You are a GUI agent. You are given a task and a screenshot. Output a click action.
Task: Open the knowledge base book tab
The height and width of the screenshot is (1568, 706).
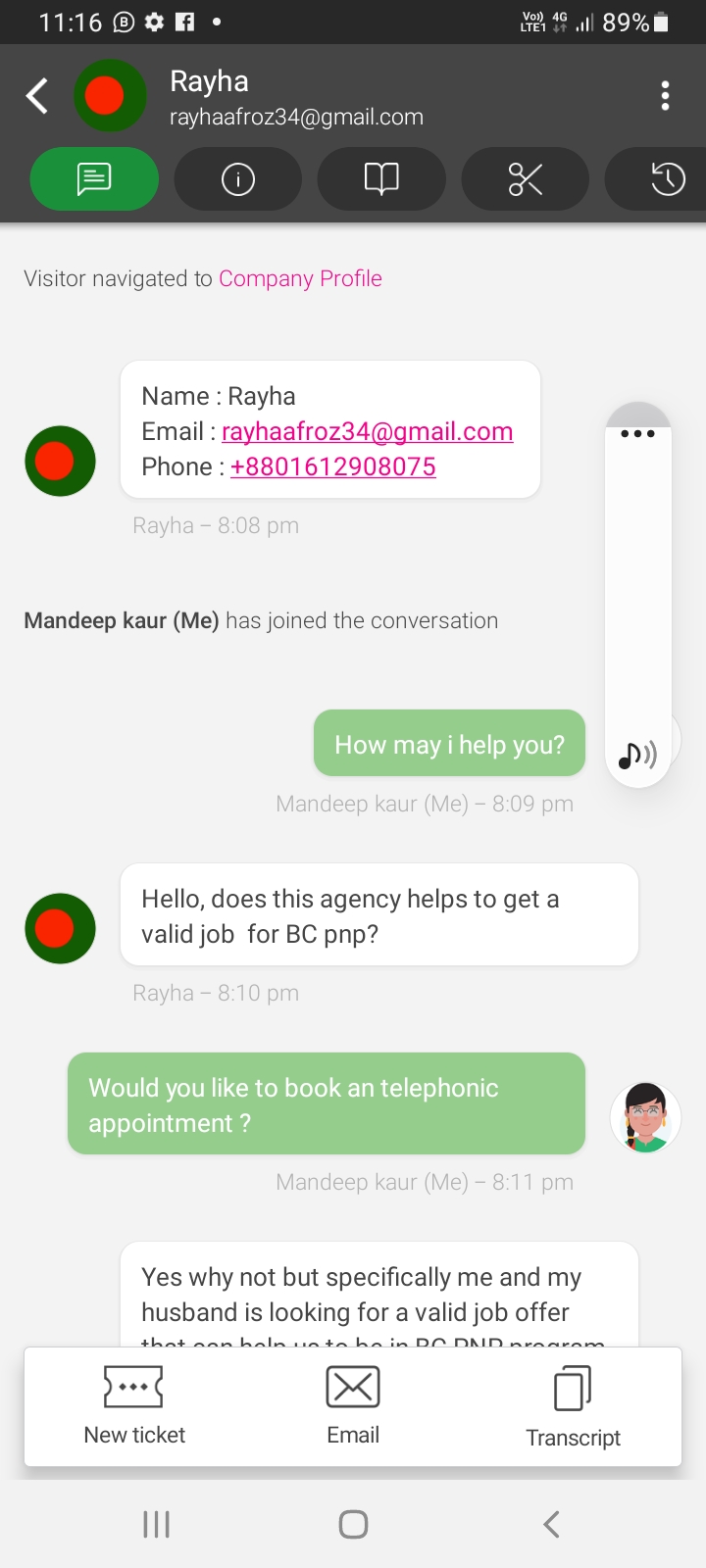pos(381,178)
